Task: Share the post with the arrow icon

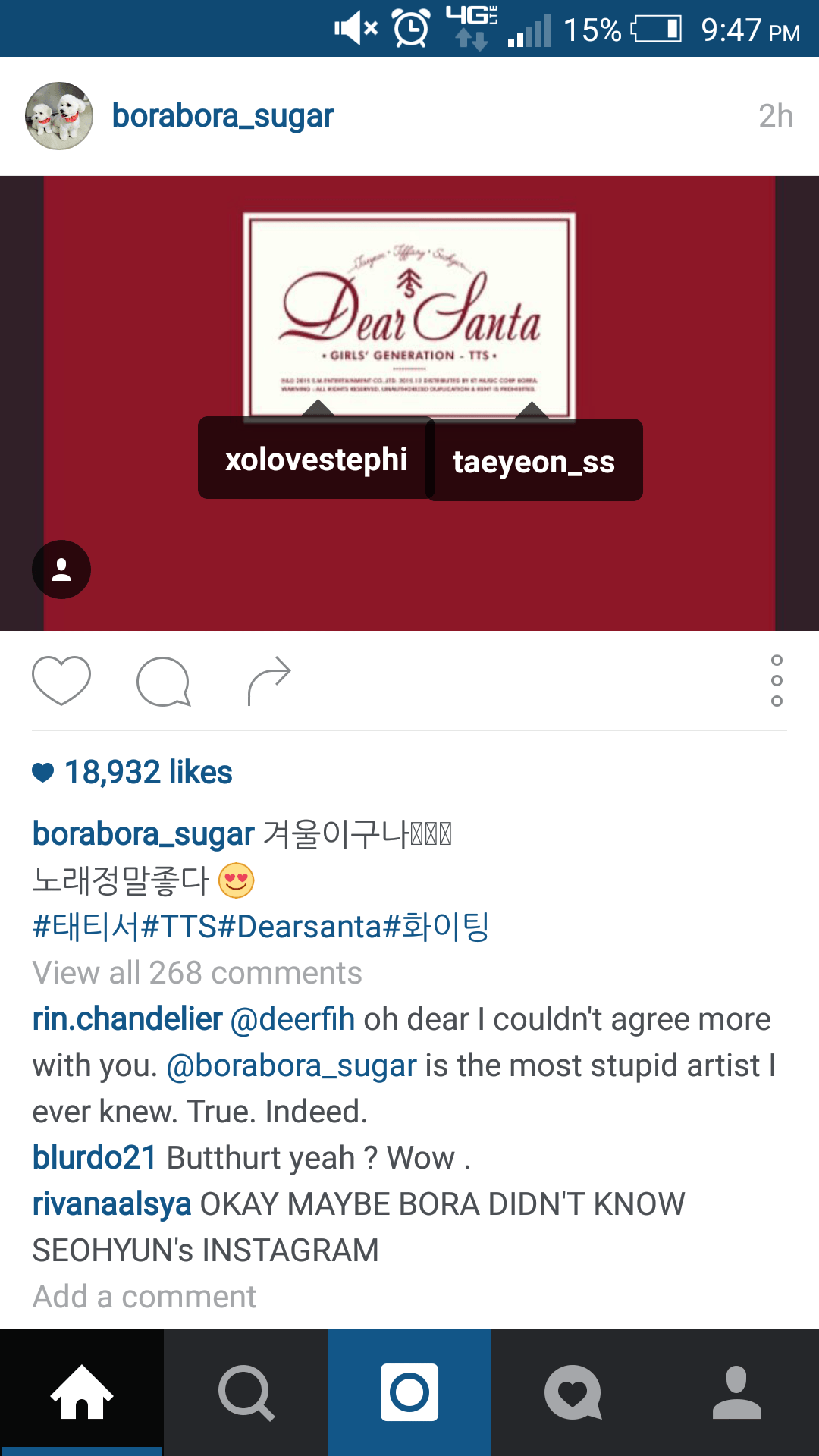Action: tap(269, 681)
